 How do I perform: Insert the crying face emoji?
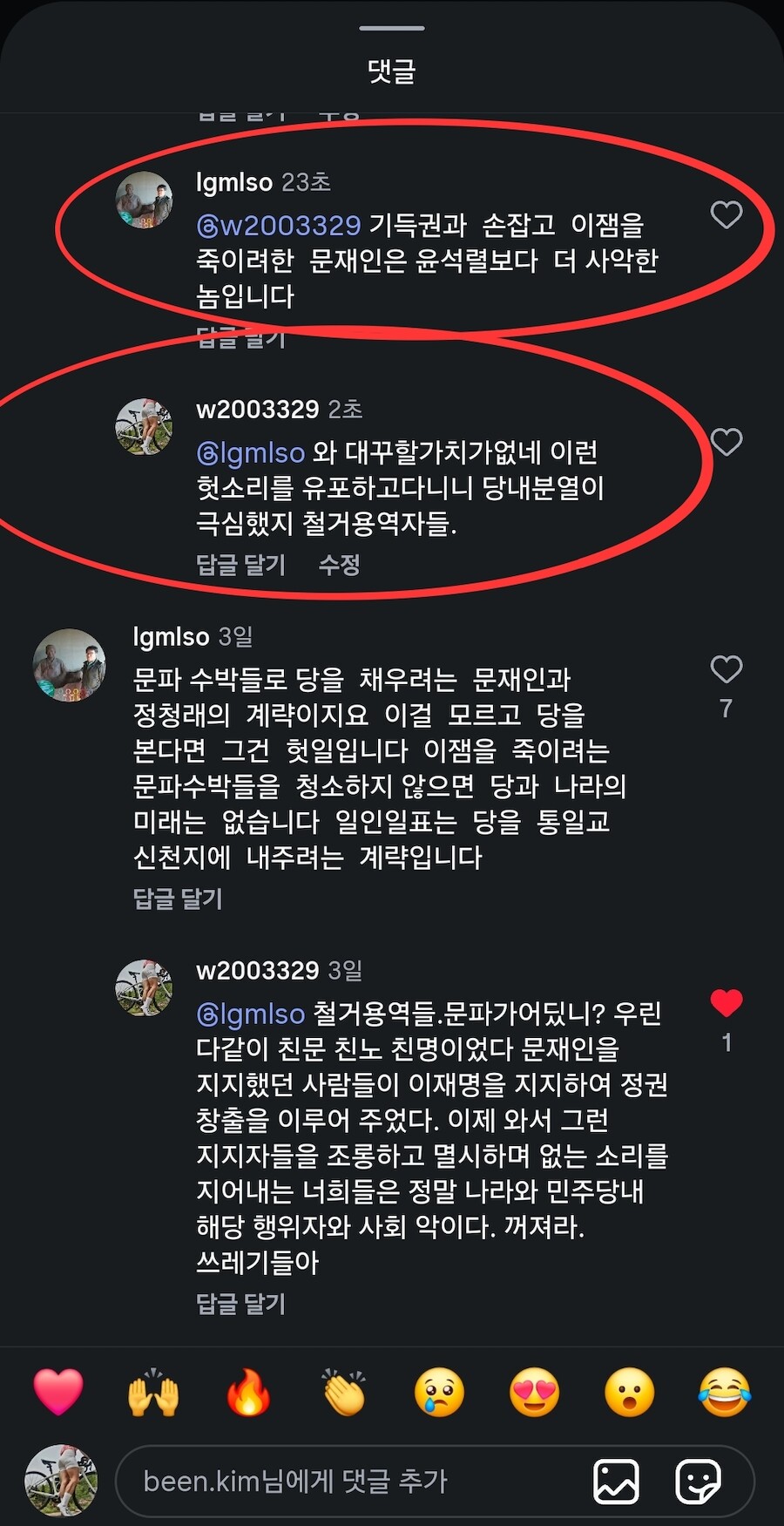tap(439, 1392)
